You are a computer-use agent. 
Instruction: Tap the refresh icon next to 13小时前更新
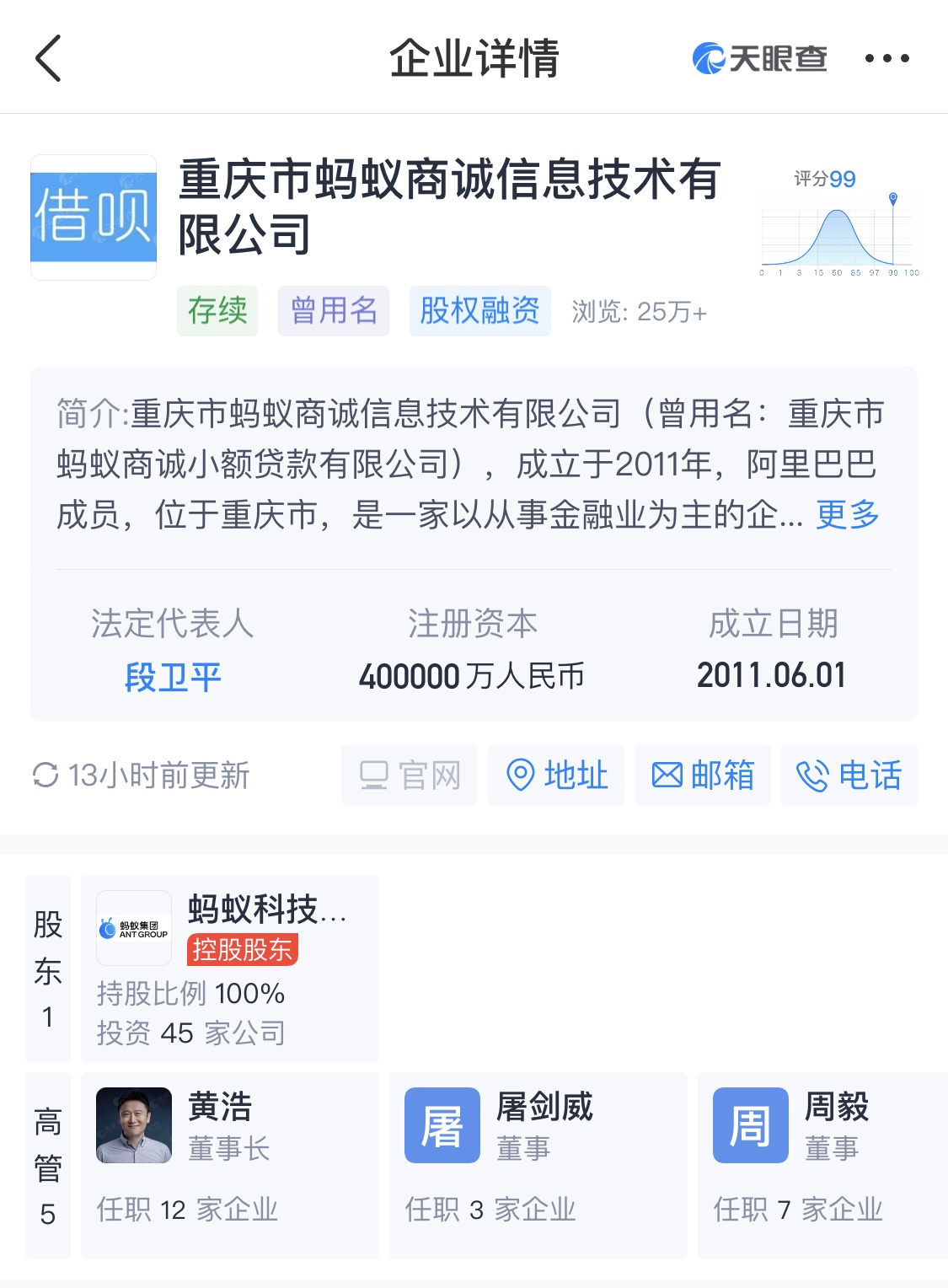[44, 775]
